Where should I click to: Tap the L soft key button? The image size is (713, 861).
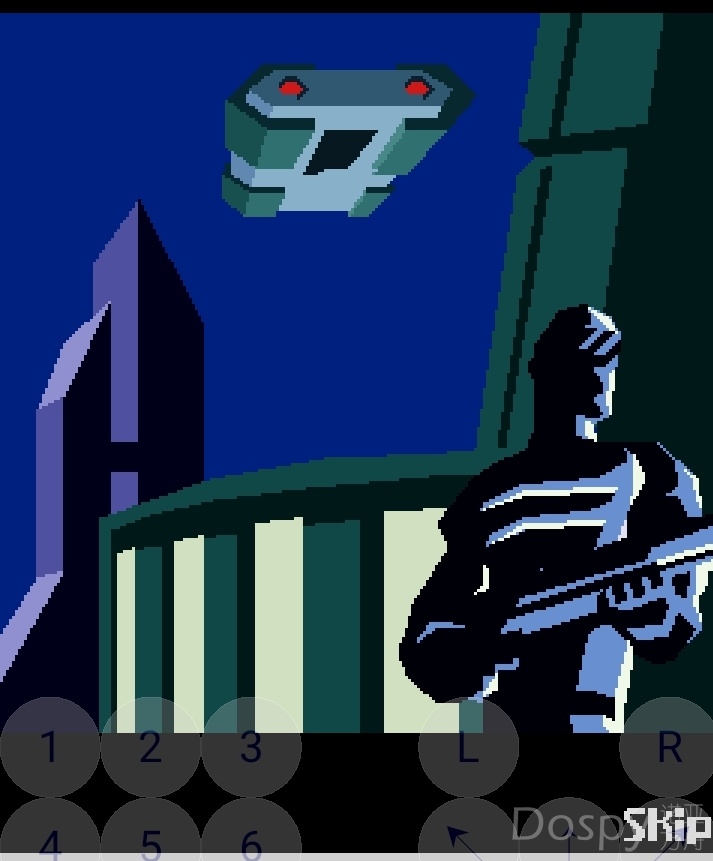pyautogui.click(x=468, y=747)
